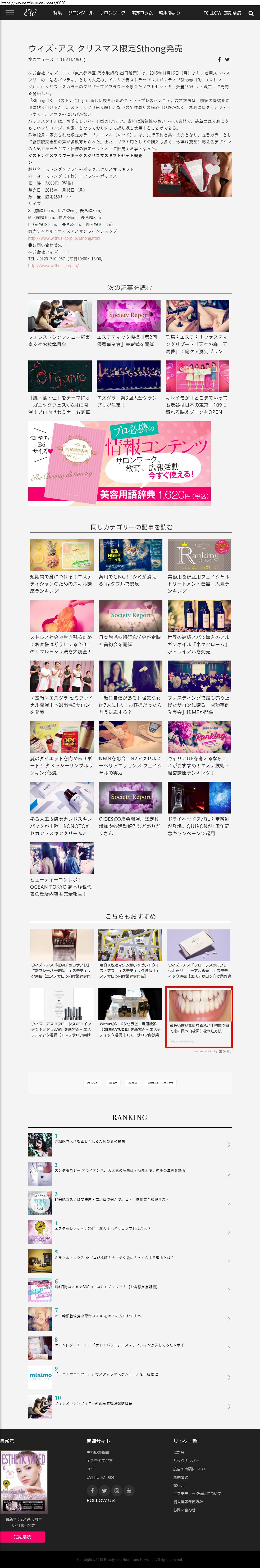The width and height of the screenshot is (260, 1568).
Task: Share the article on Twitter
Action: pos(227,60)
